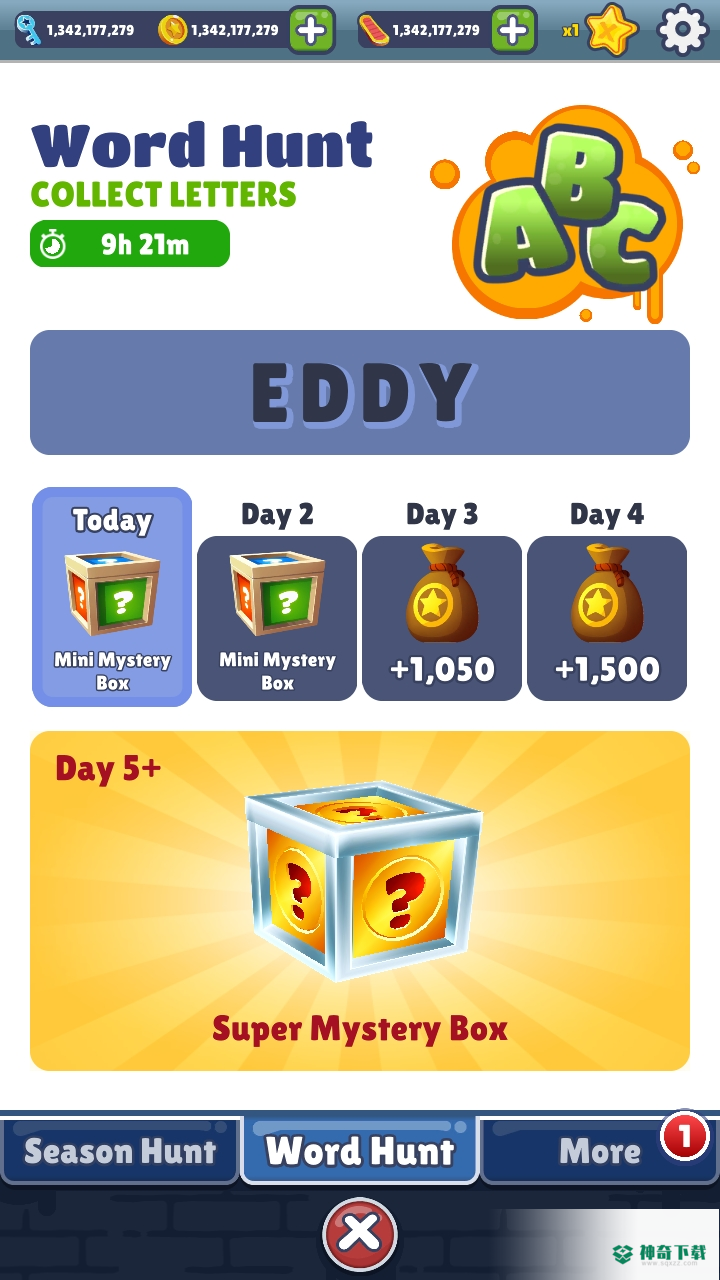The image size is (720, 1280).
Task: Open the More tab
Action: pos(600,1151)
